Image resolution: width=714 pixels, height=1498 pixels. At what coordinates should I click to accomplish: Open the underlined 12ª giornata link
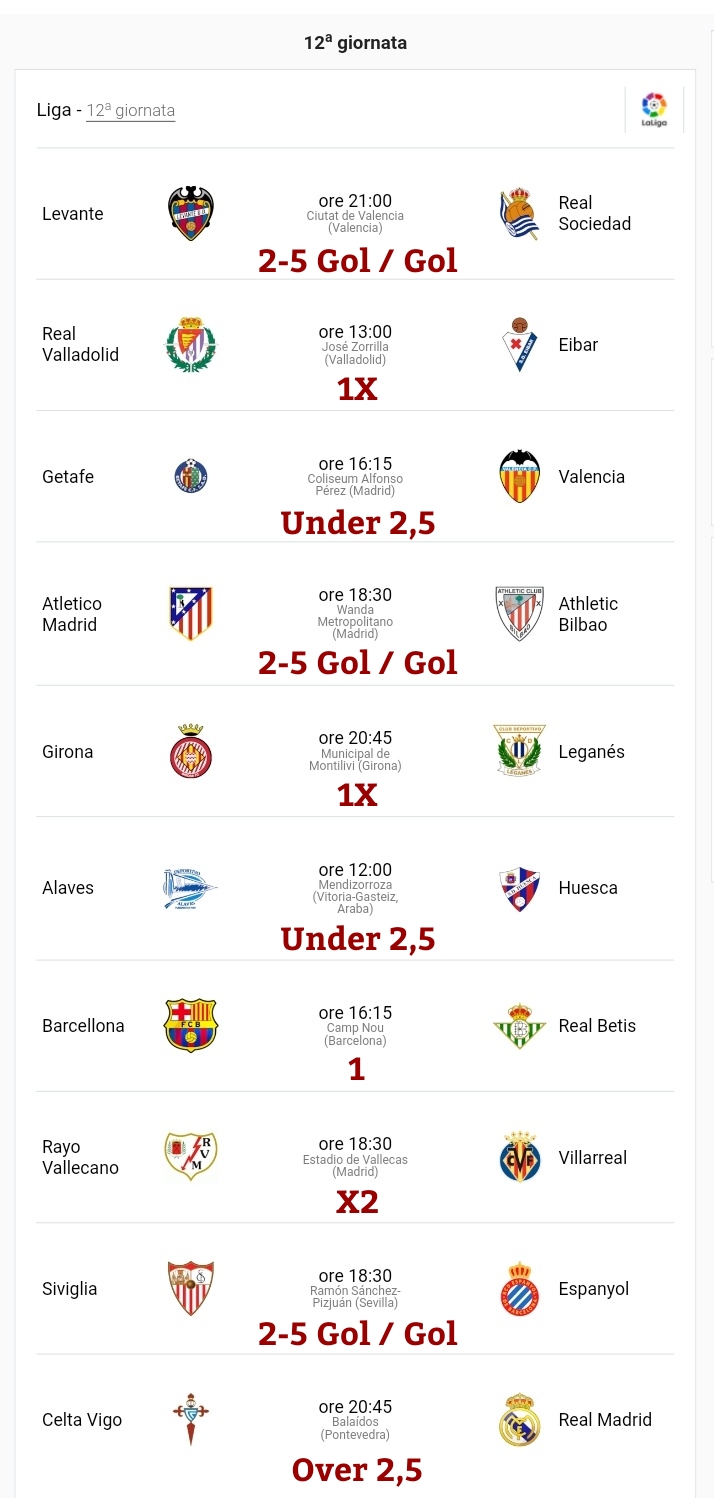(130, 111)
